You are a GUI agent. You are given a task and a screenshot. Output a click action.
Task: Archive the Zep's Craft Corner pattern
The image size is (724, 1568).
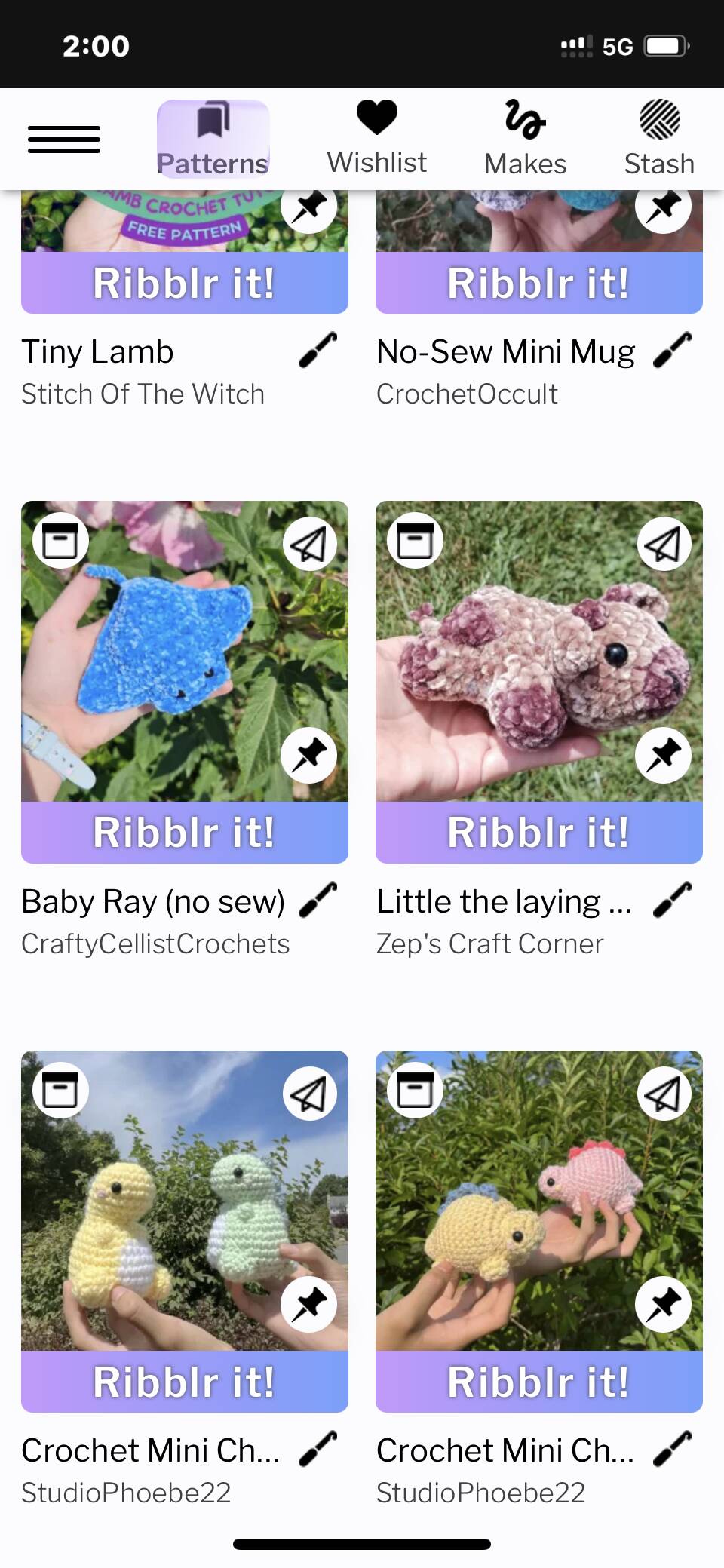(x=416, y=541)
